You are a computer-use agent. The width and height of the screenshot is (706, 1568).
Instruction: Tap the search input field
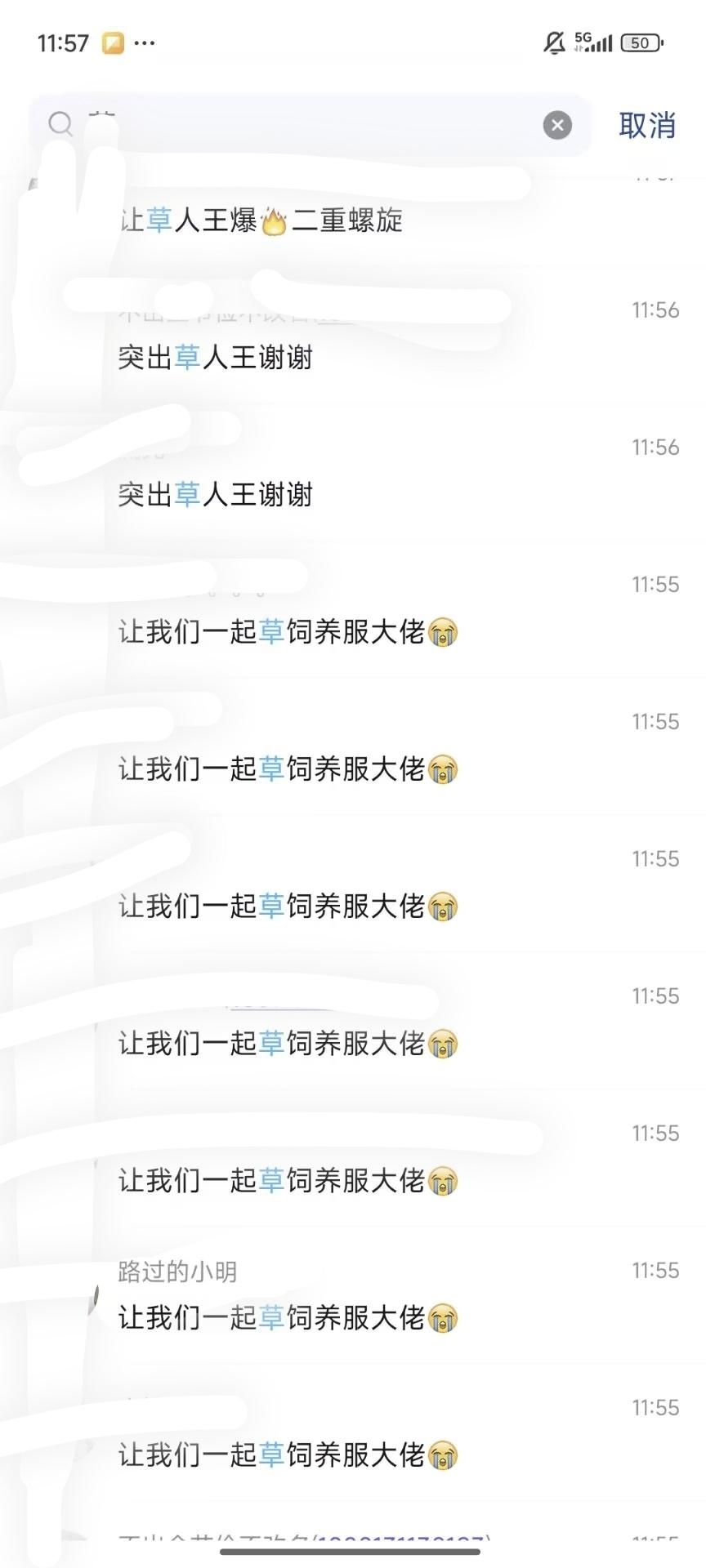311,125
